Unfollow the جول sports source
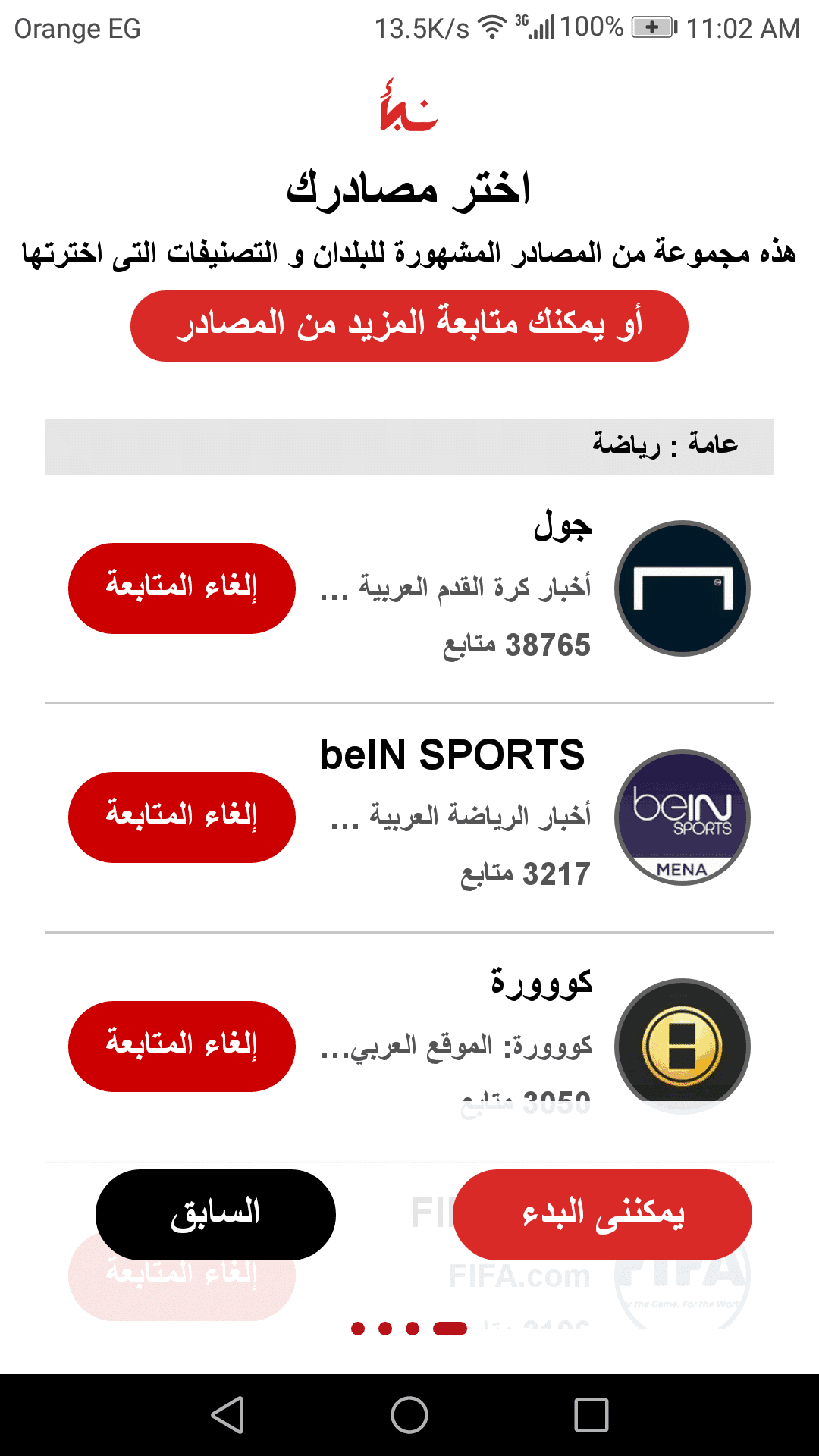Screen dimensions: 819x1456 coord(181,588)
